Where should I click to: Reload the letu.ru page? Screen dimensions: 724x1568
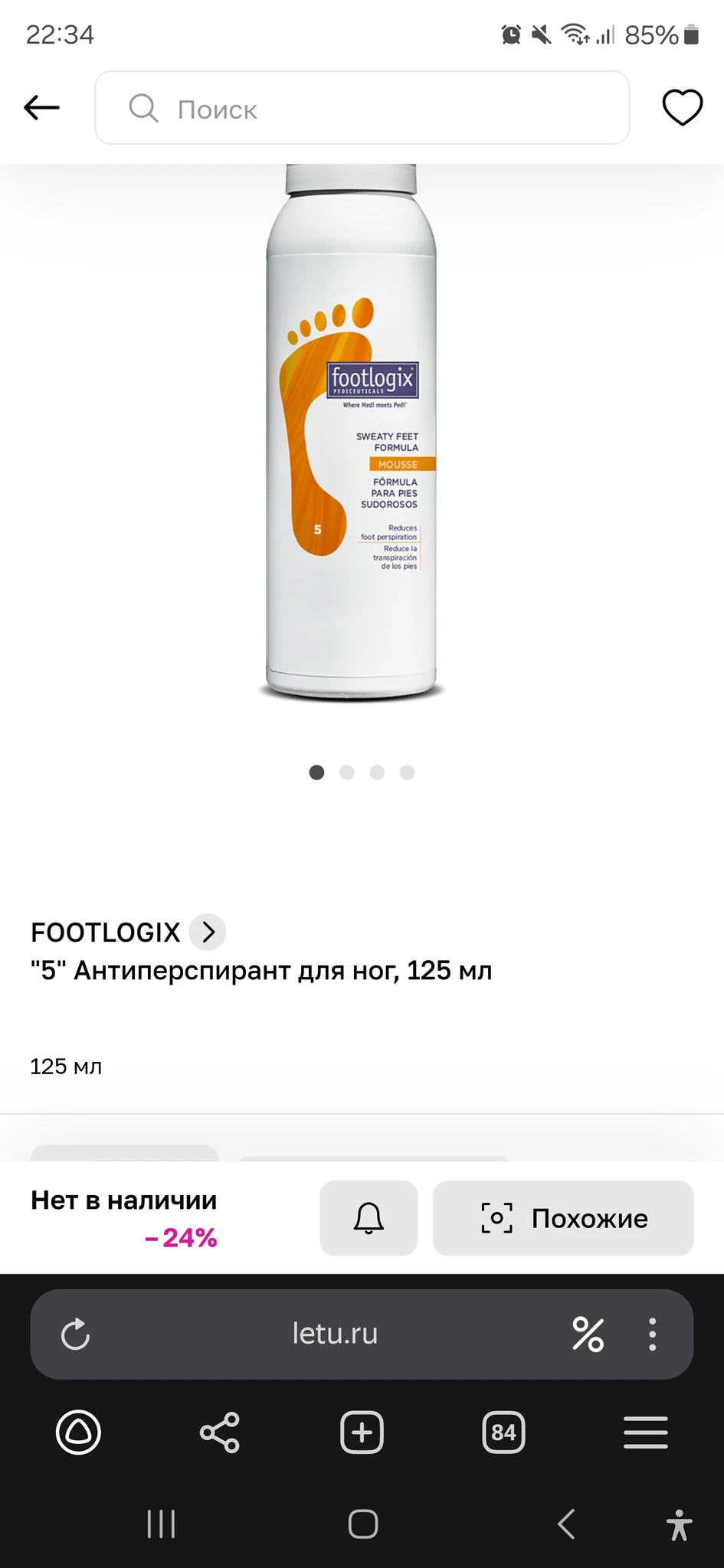pos(76,1334)
